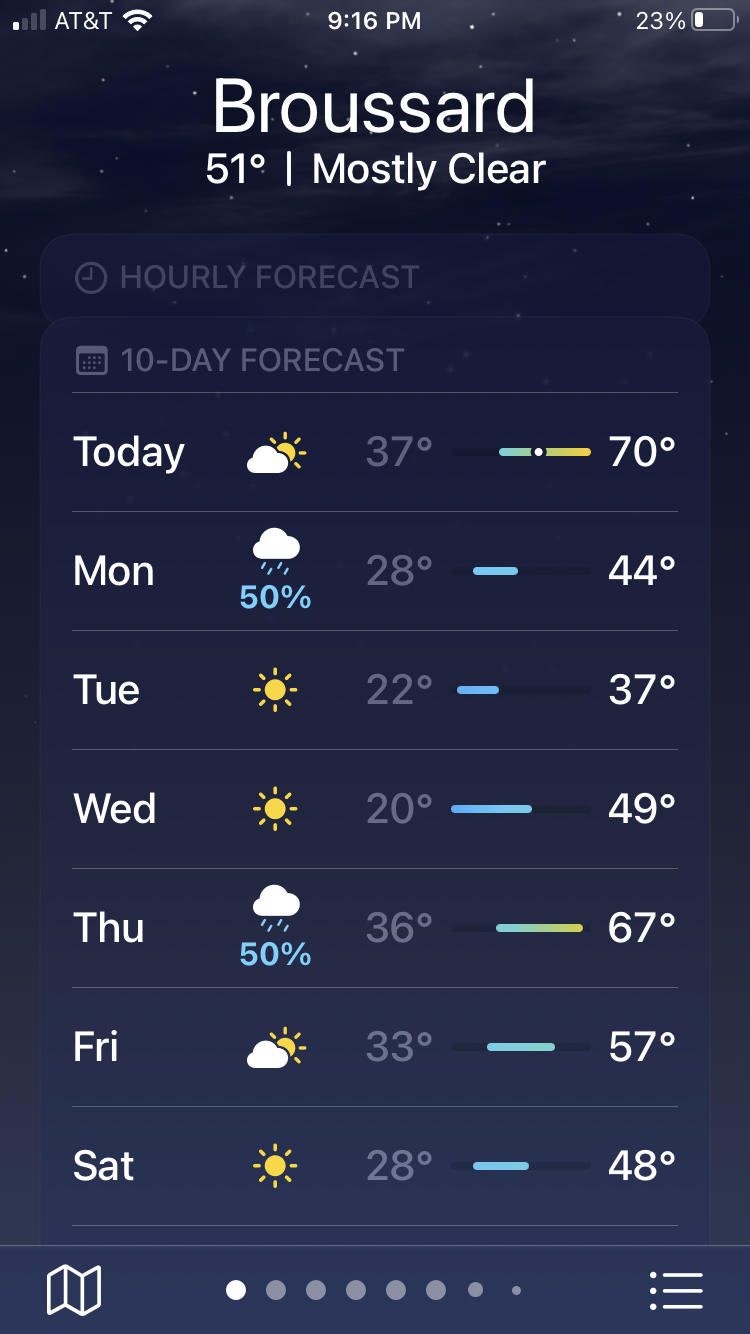Open Monday's forecast details
Viewport: 750px width, 1334px height.
coord(375,571)
